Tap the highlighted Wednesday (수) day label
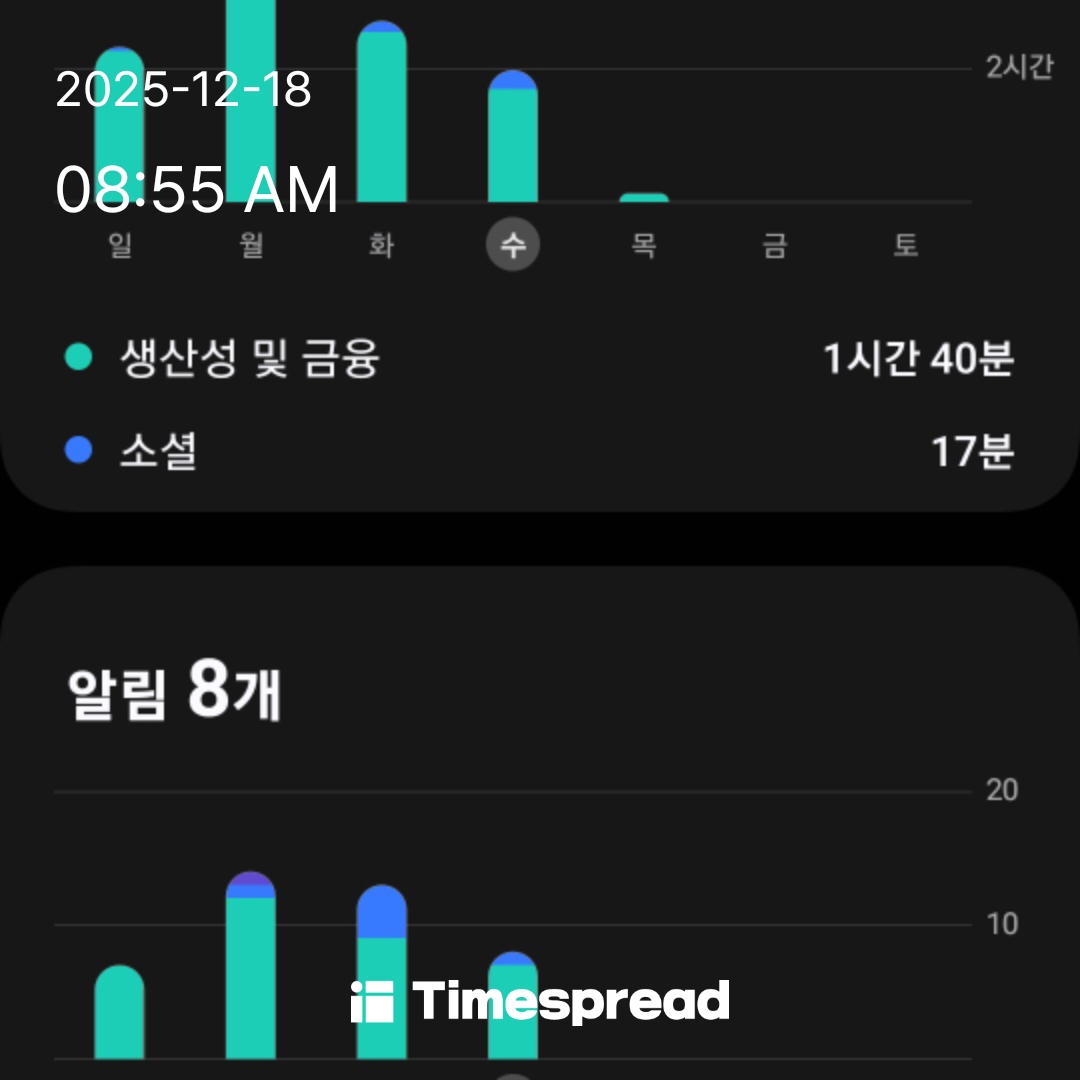Image resolution: width=1080 pixels, height=1080 pixels. click(x=512, y=245)
